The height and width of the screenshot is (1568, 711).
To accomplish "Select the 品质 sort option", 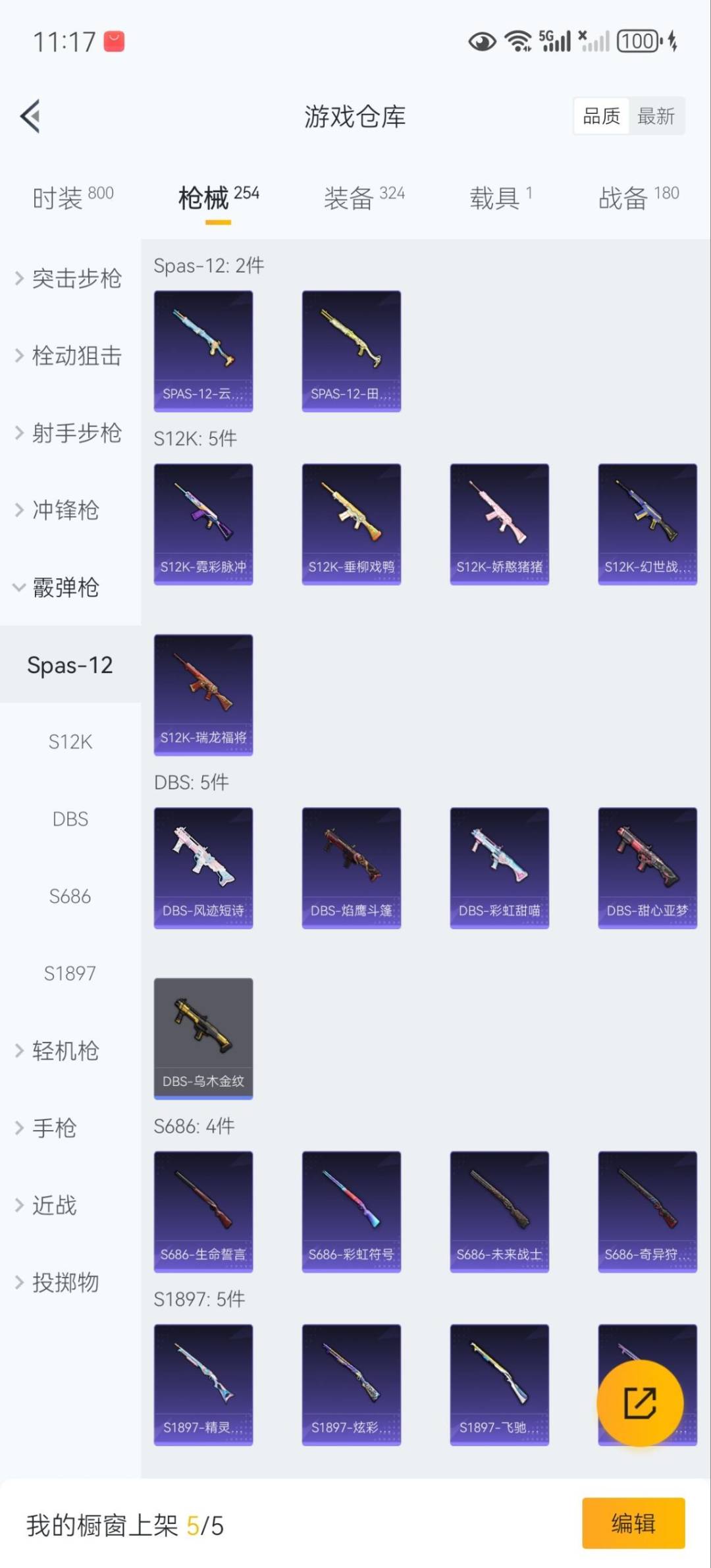I will click(x=601, y=116).
